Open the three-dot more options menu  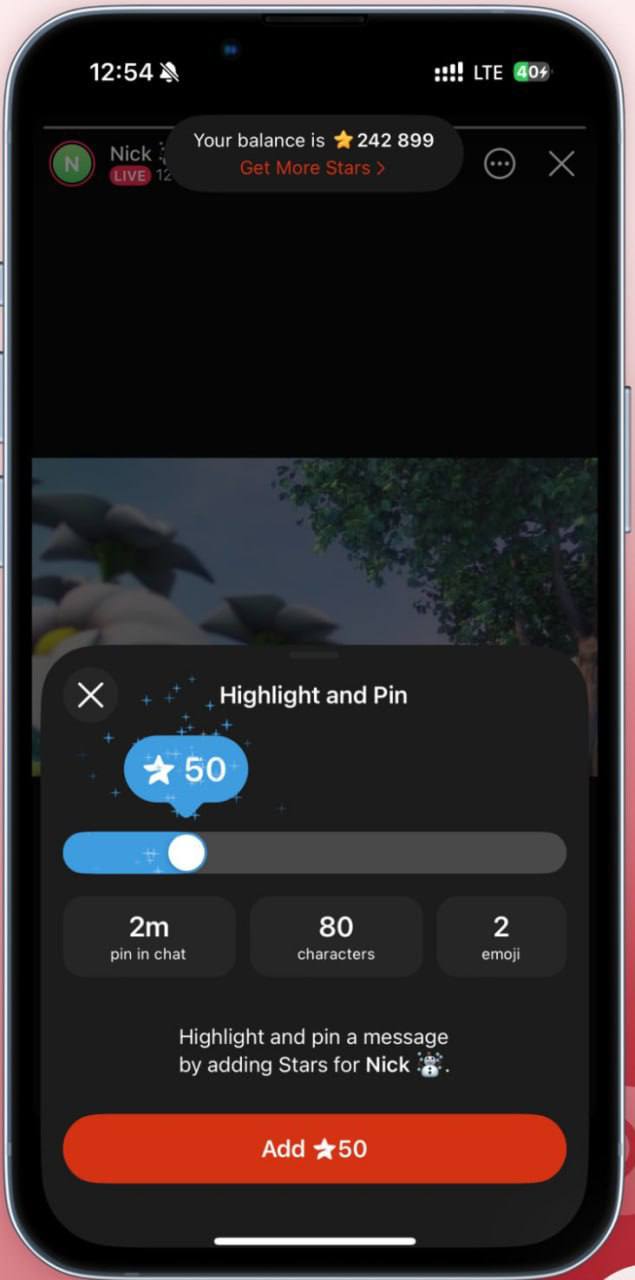coord(500,164)
